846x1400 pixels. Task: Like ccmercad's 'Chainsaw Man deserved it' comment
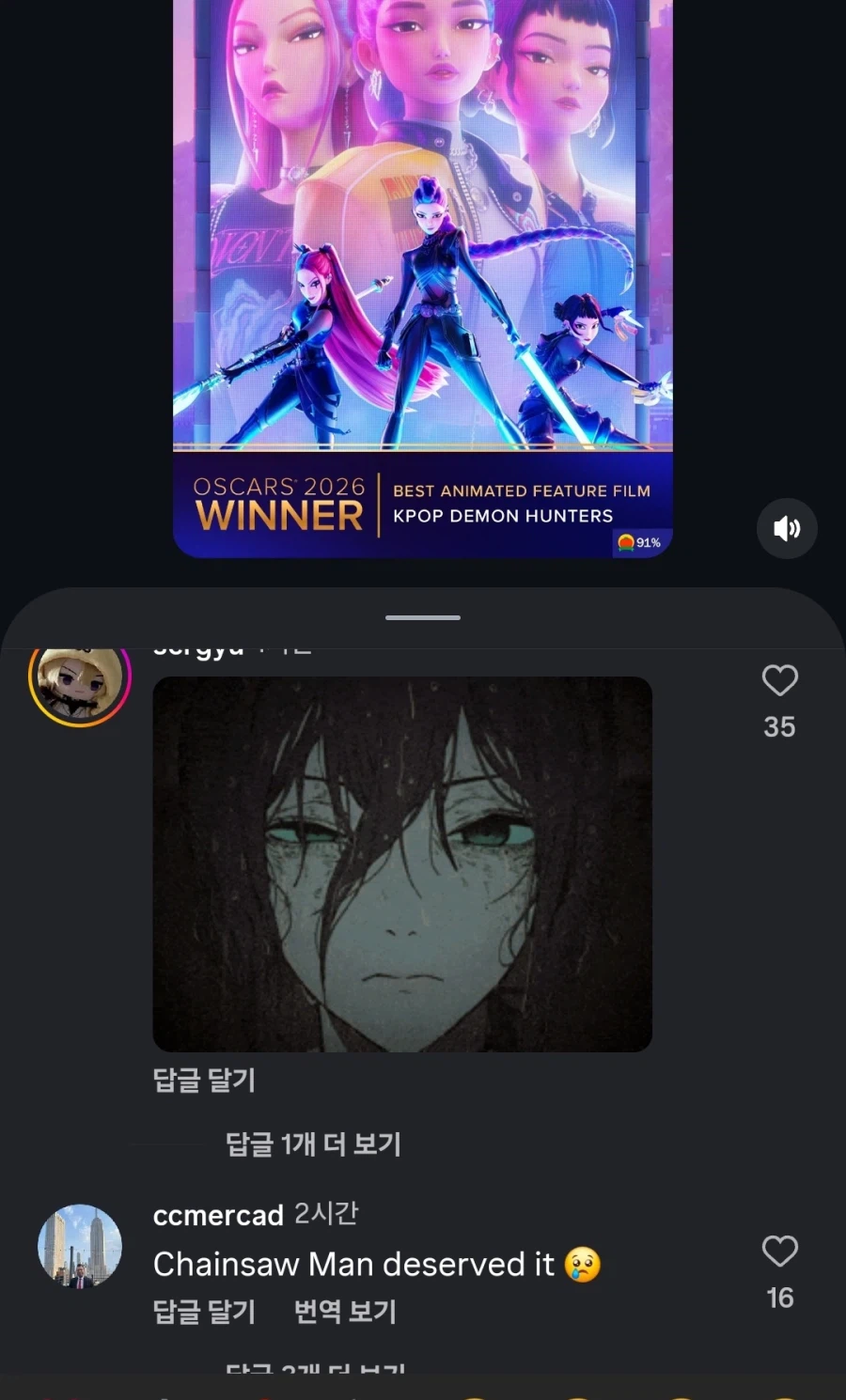click(x=779, y=1252)
